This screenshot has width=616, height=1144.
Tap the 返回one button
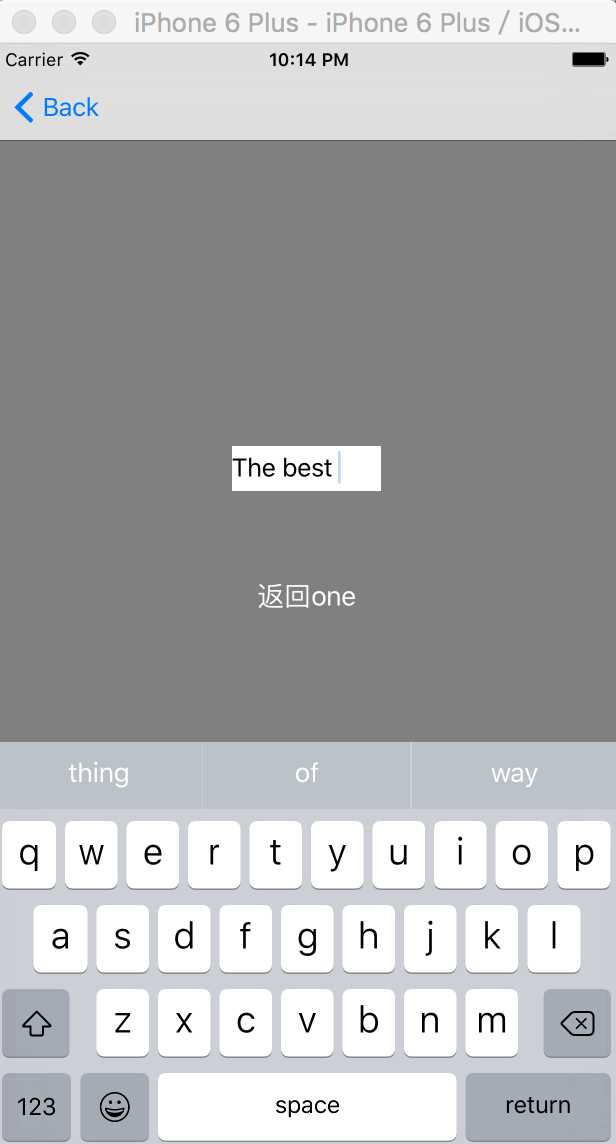tap(306, 597)
